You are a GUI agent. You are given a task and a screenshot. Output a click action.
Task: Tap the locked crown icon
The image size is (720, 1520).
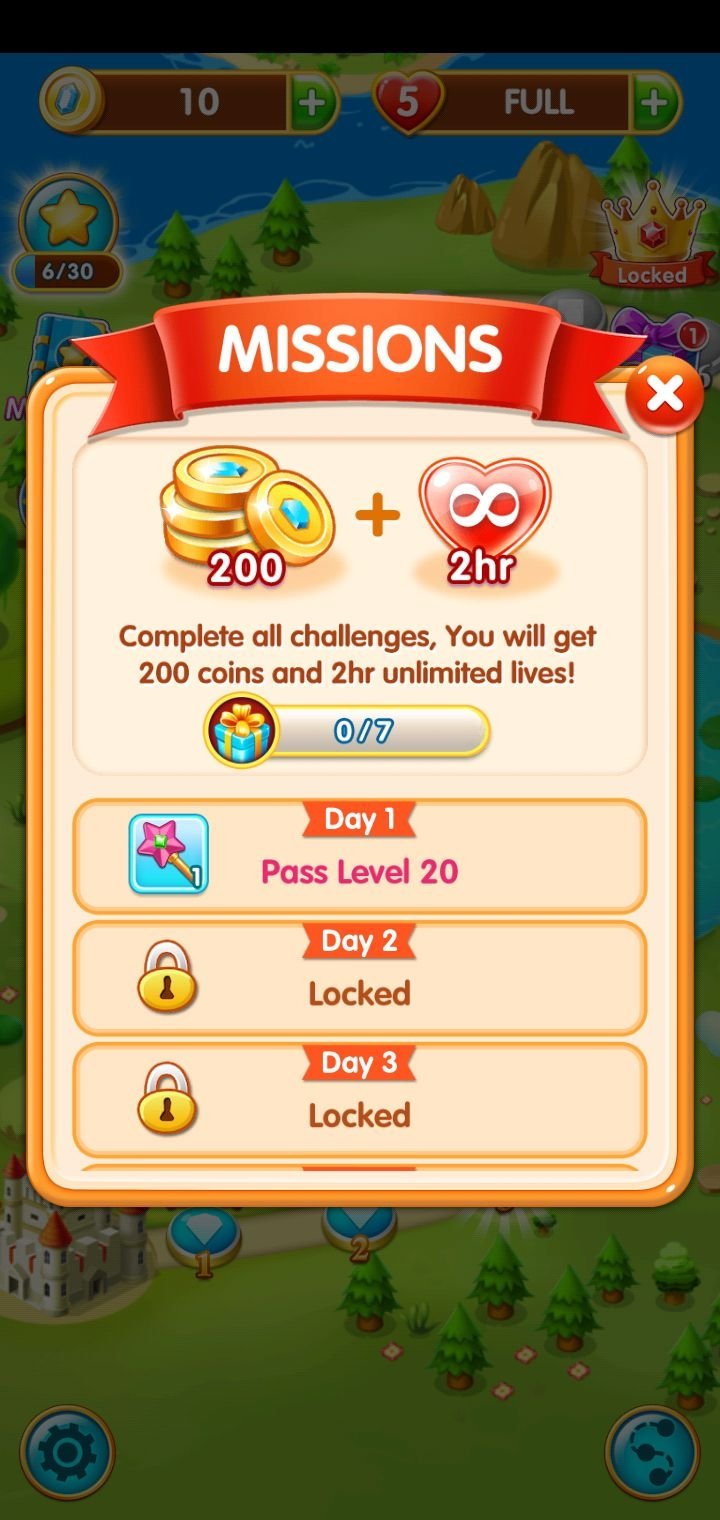pyautogui.click(x=652, y=236)
